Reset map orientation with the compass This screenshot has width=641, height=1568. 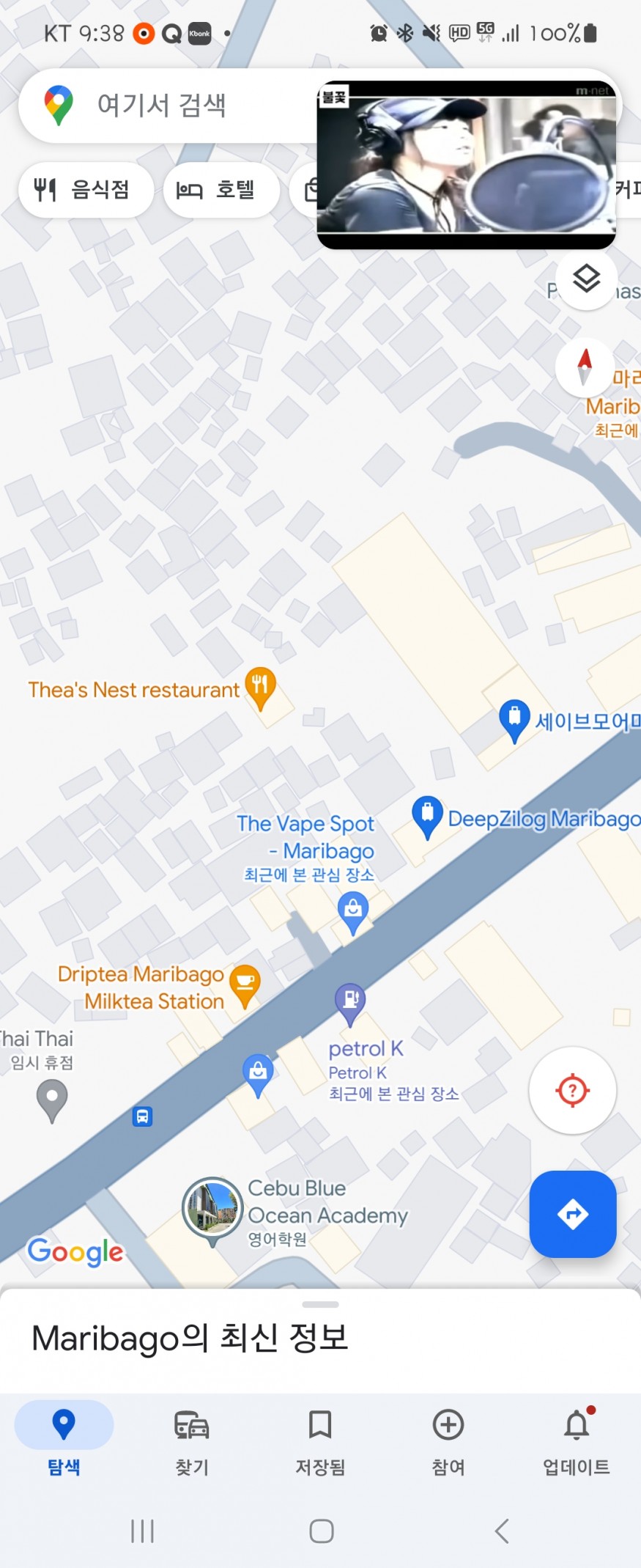click(x=585, y=367)
